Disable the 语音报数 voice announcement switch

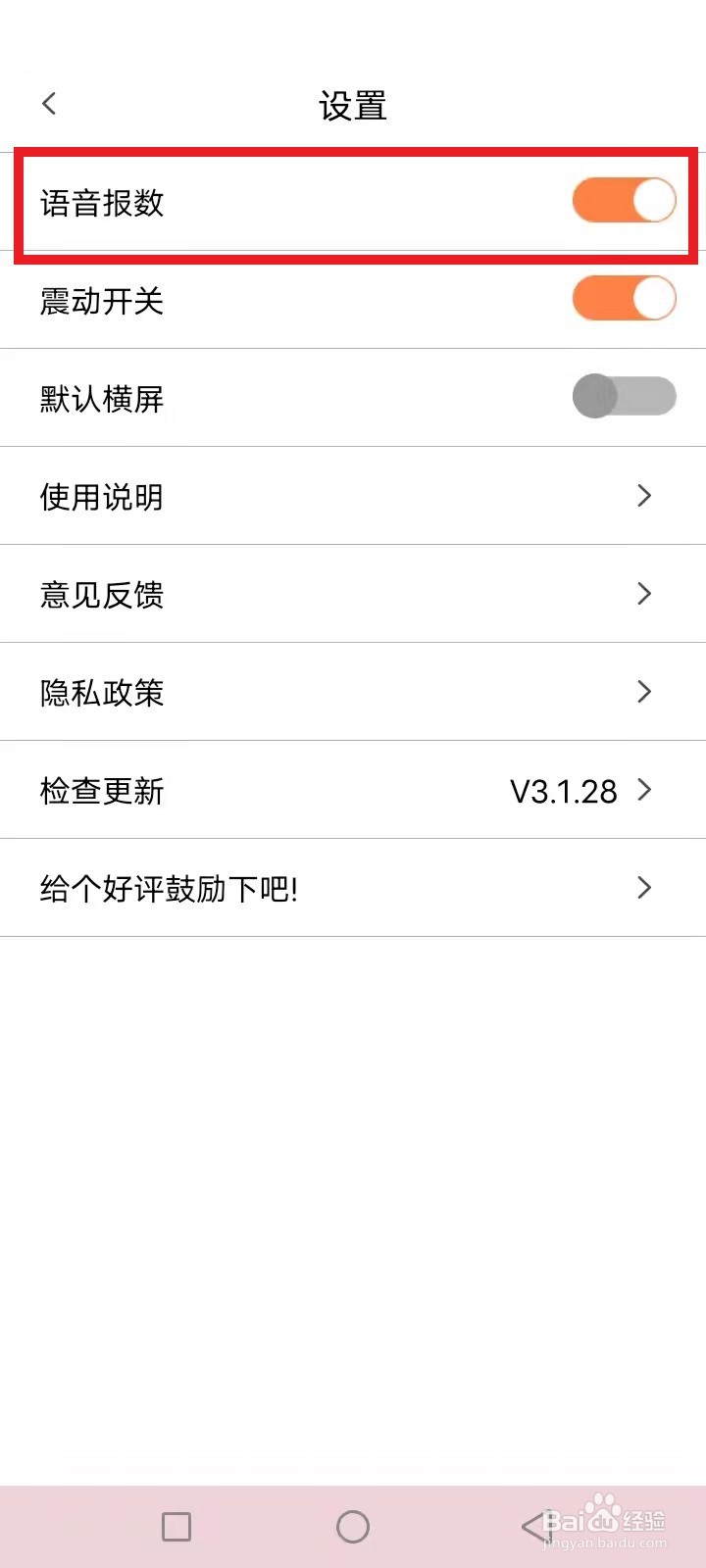[x=624, y=200]
